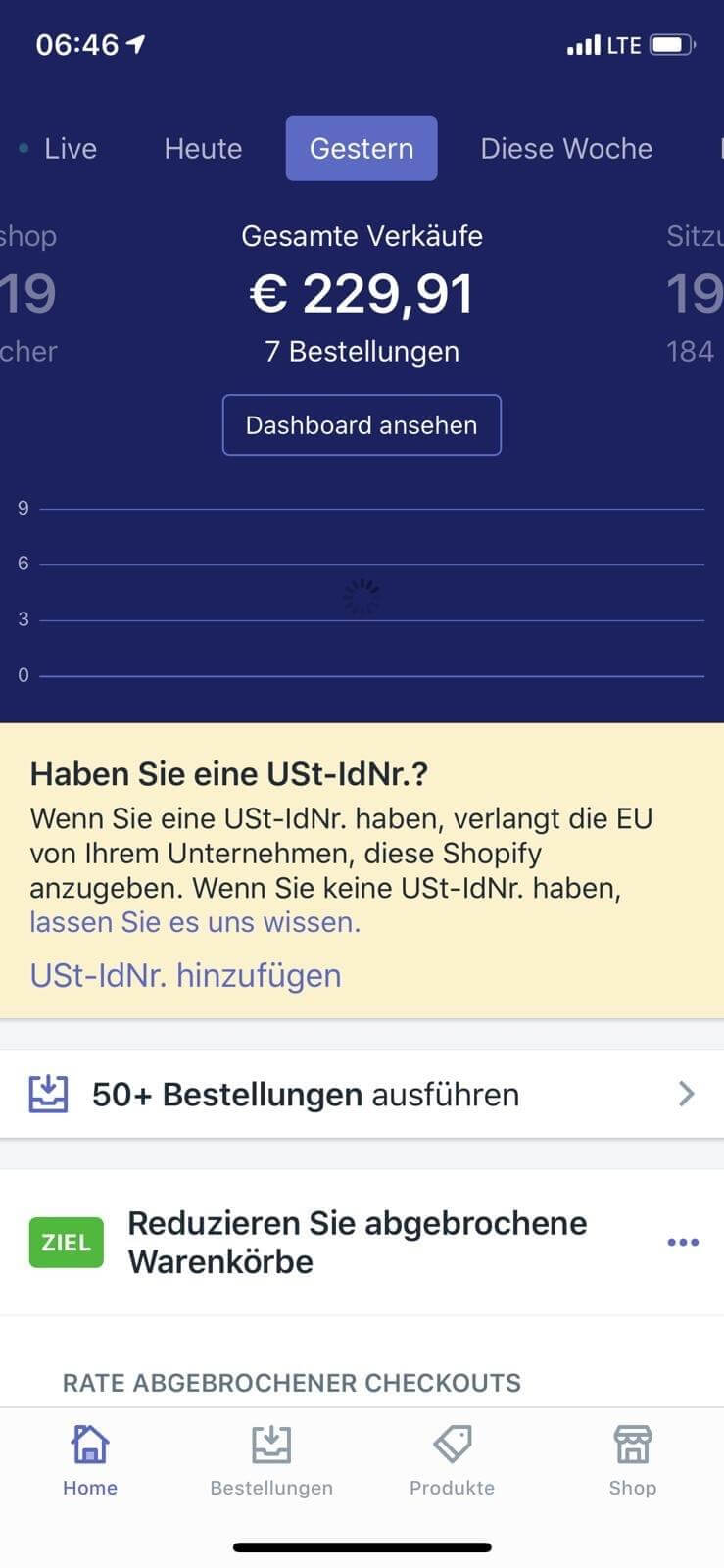This screenshot has height=1568, width=724.
Task: Select the Gestern tab
Action: pyautogui.click(x=362, y=148)
